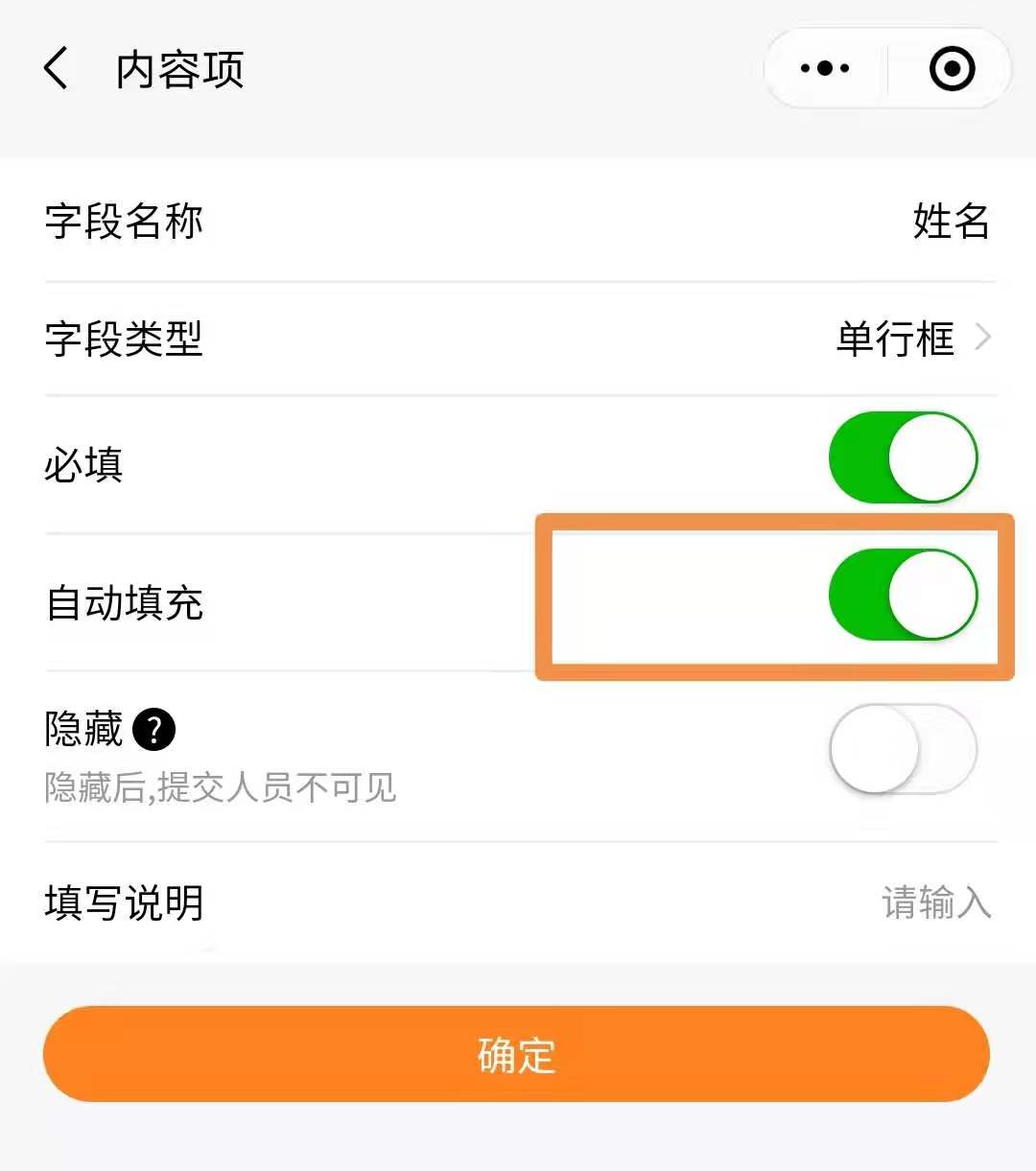Edit the 字段名称 value 姓名

pos(950,222)
